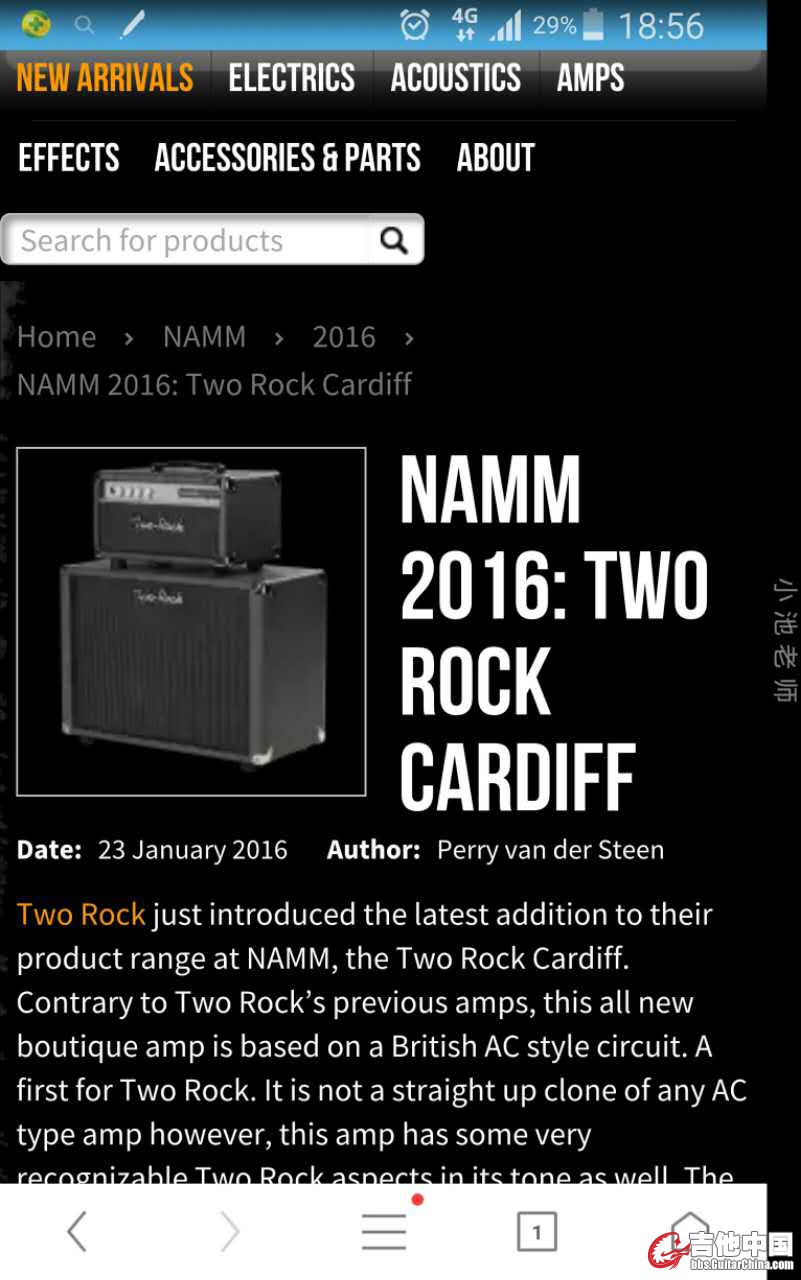The width and height of the screenshot is (801, 1280).
Task: Go to Electrics category
Action: (x=291, y=78)
